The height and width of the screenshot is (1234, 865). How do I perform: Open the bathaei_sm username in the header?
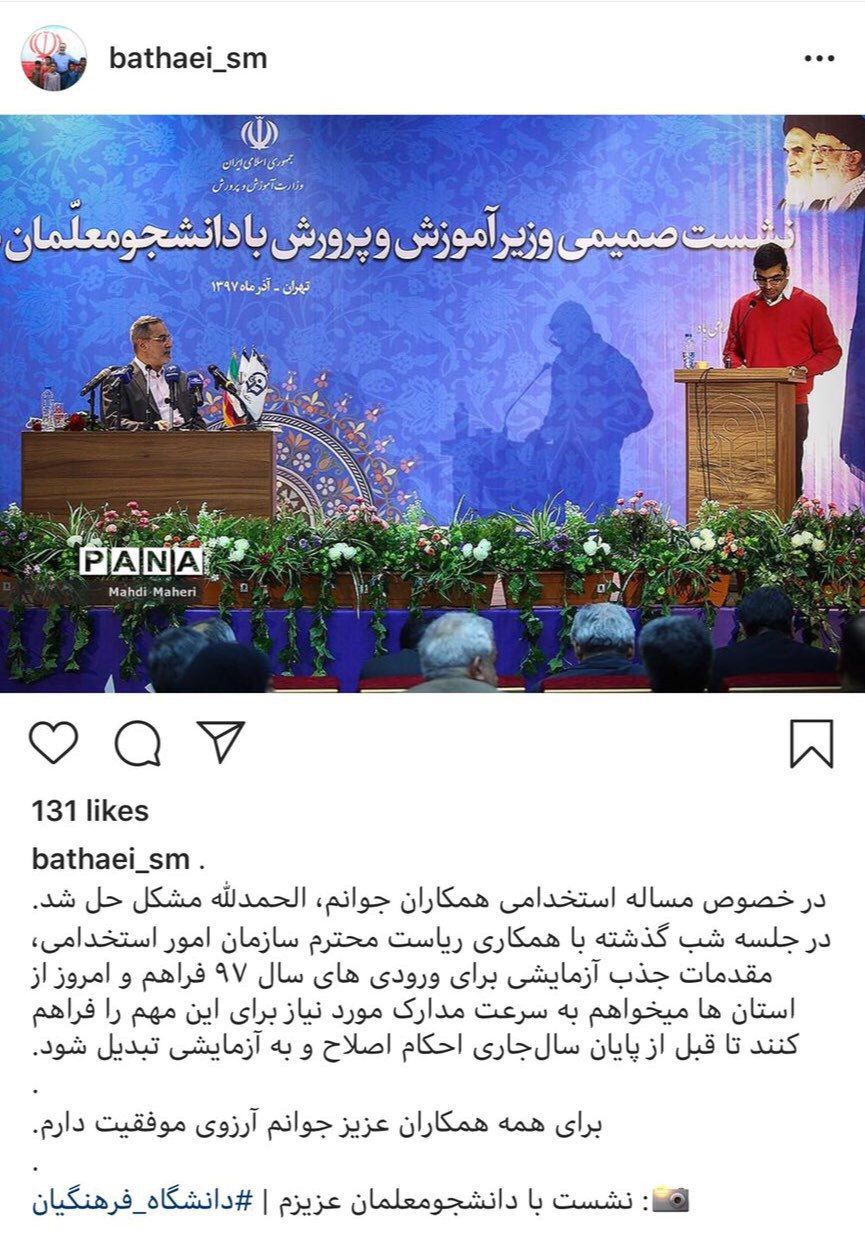pyautogui.click(x=188, y=58)
